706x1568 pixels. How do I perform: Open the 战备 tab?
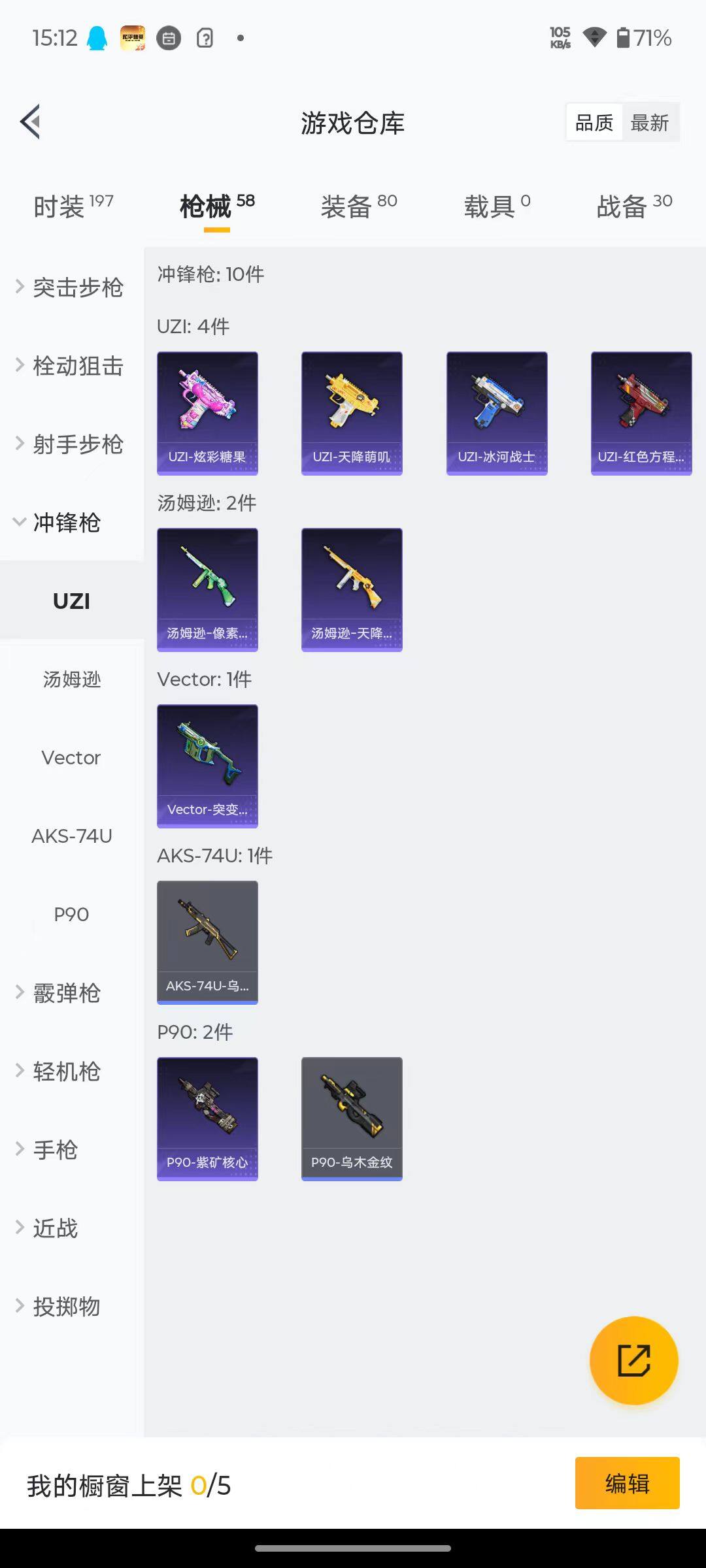633,206
